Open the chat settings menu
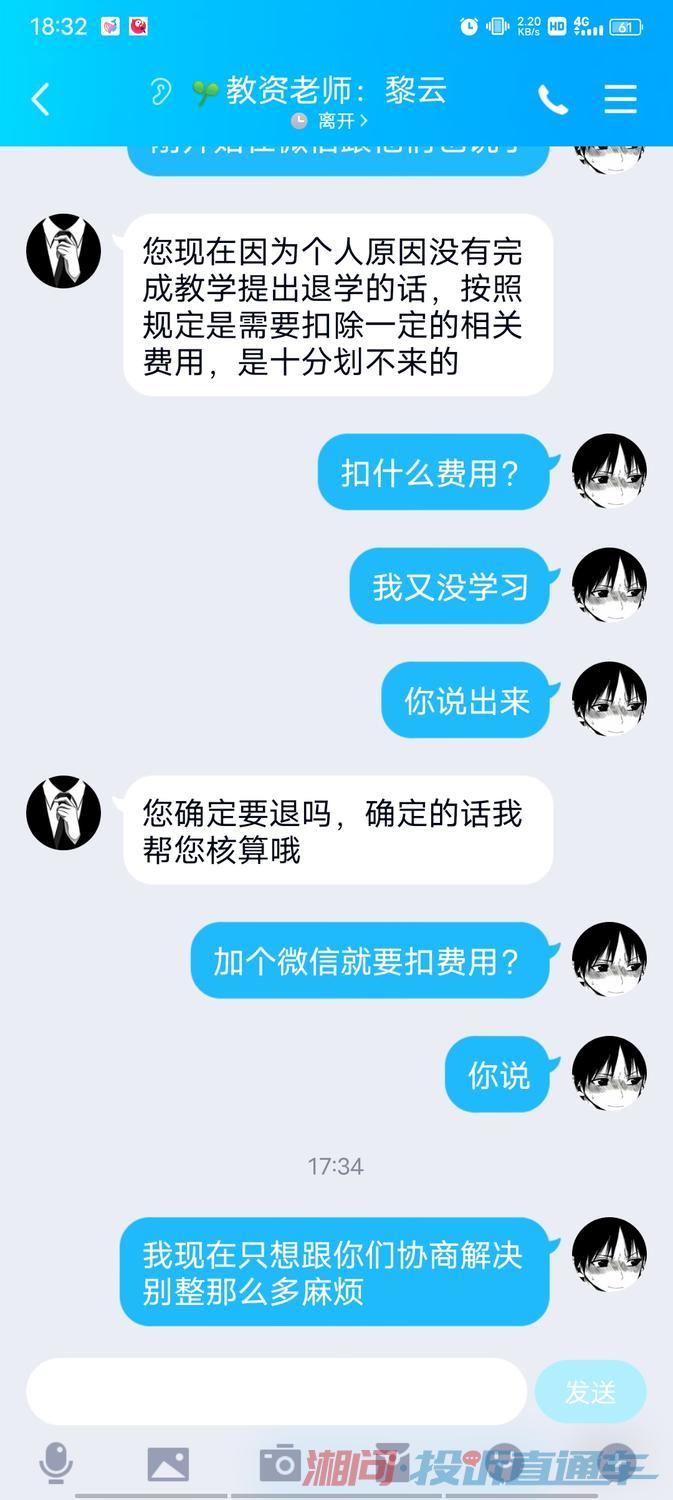 coord(620,99)
